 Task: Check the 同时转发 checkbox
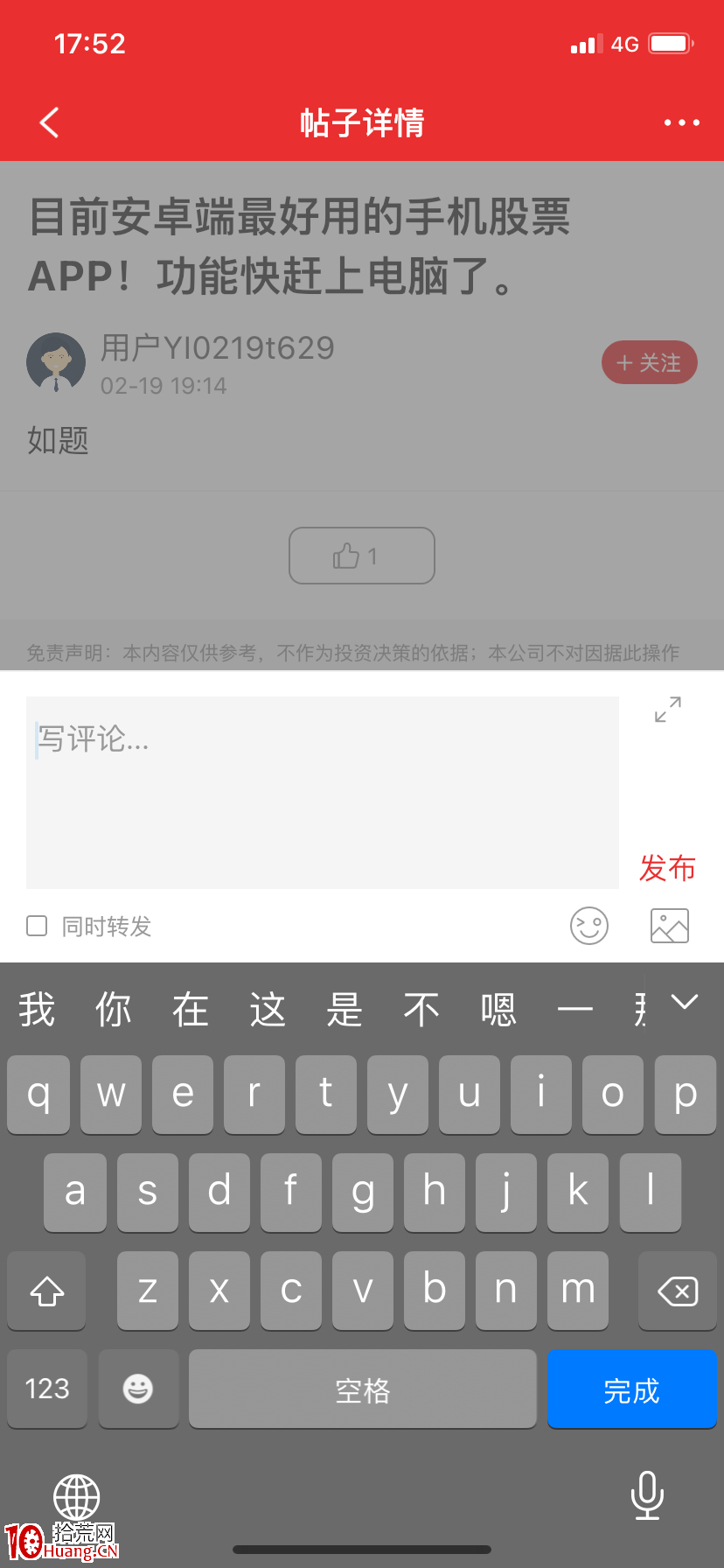37,926
